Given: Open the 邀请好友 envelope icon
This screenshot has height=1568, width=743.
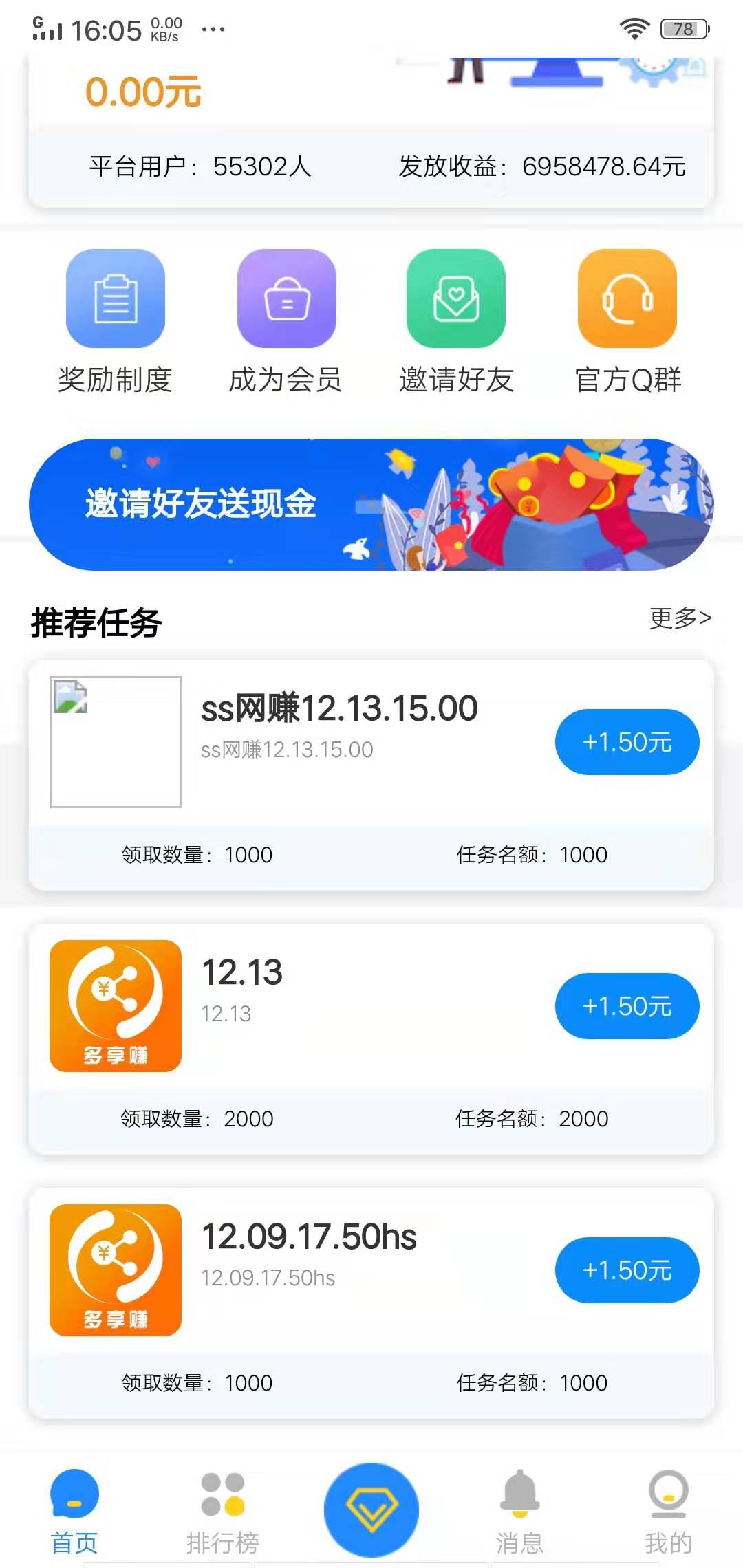Looking at the screenshot, I should coord(456,299).
